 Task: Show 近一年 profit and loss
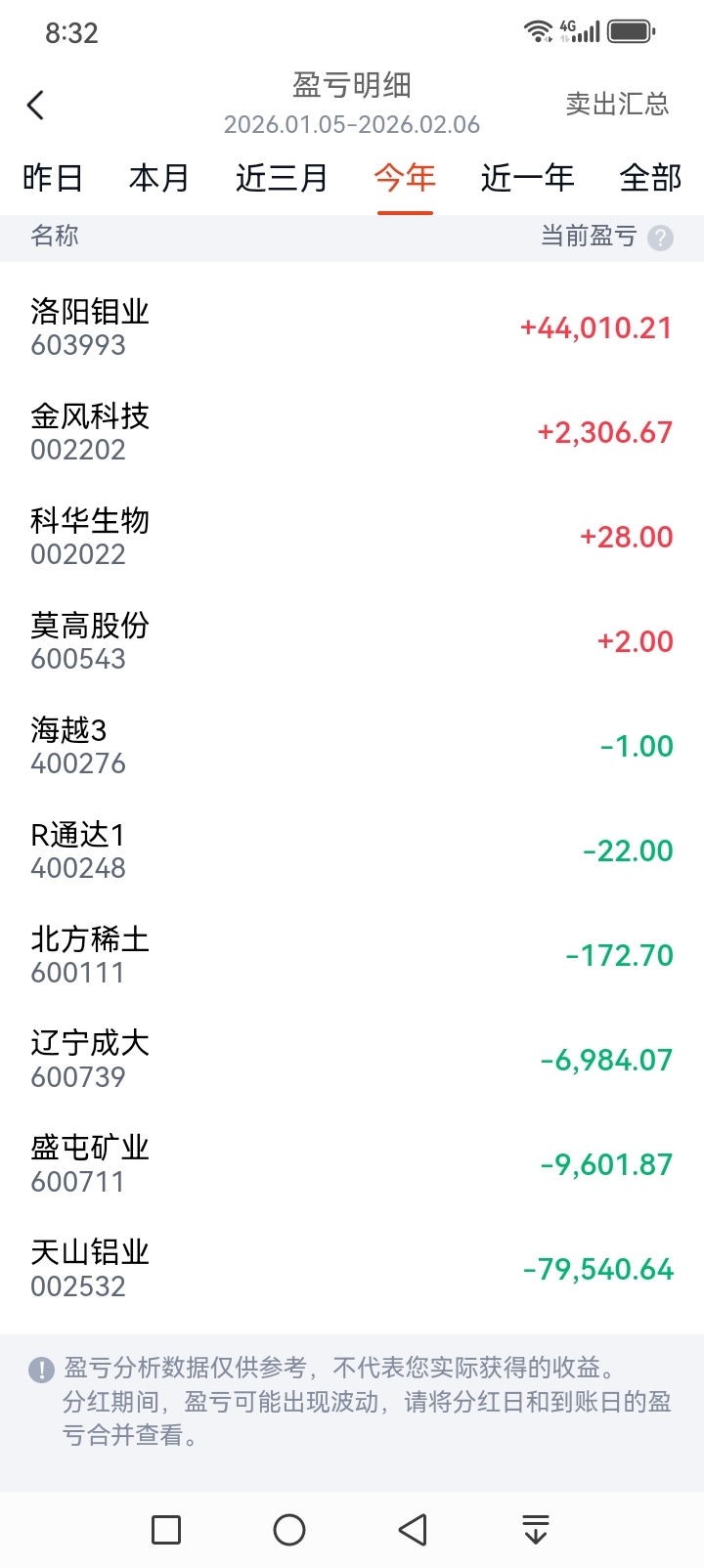[528, 178]
